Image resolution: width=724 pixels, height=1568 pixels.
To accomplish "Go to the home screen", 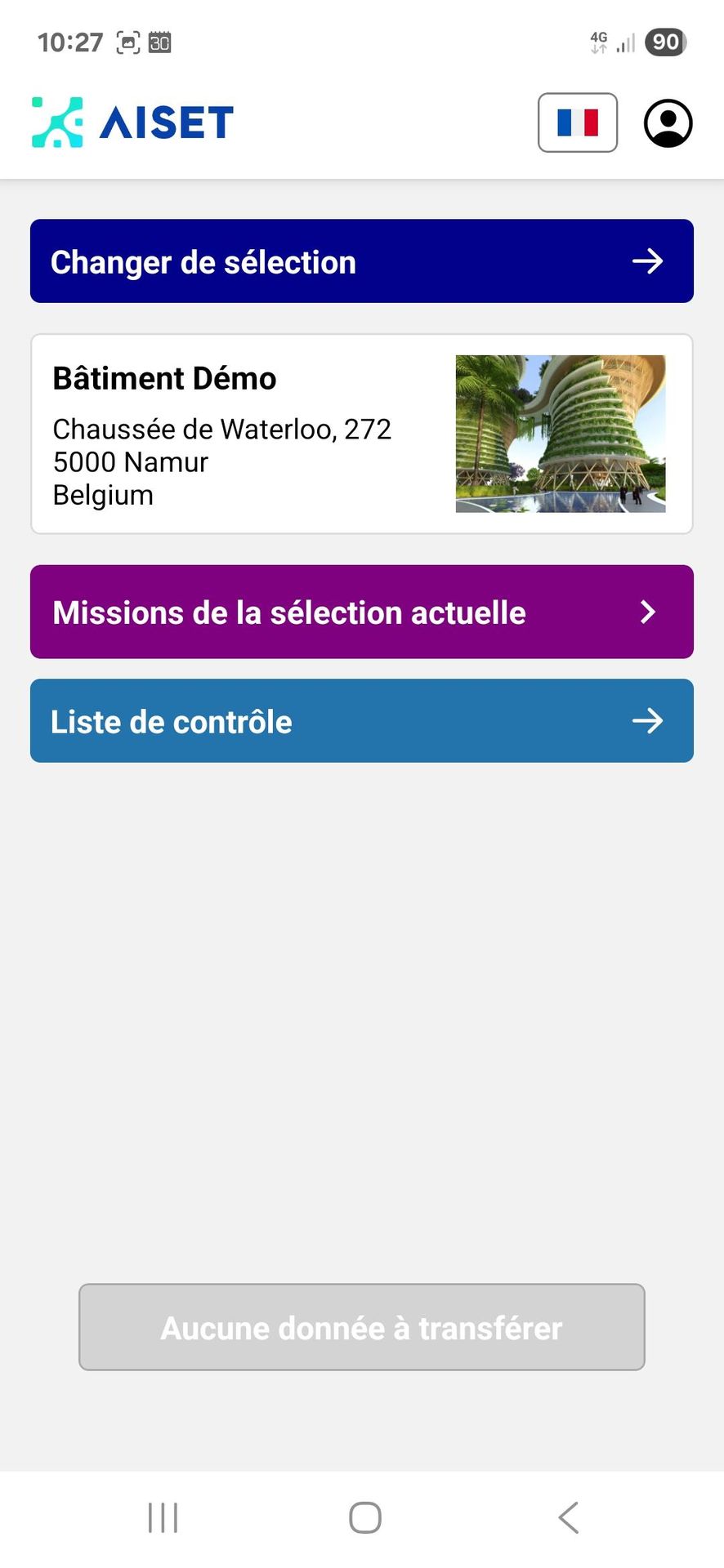I will [x=364, y=1517].
